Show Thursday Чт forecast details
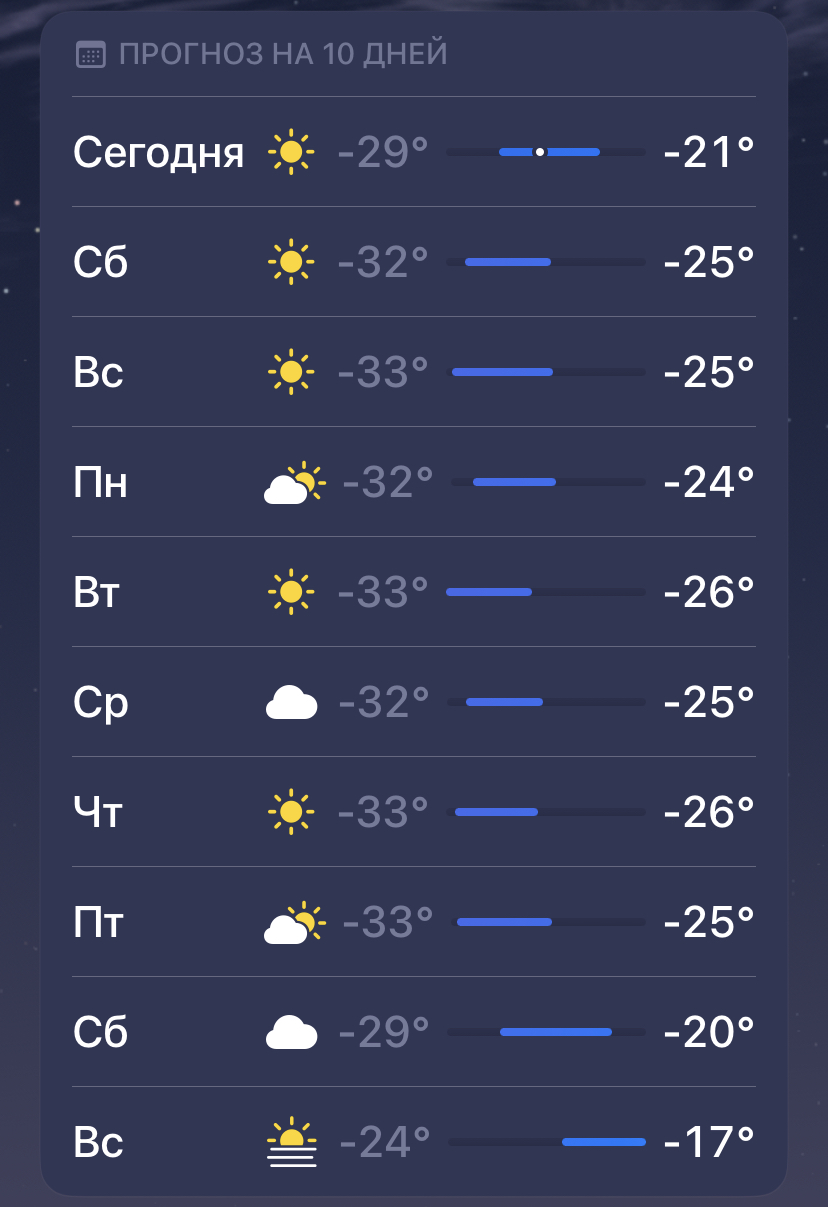 413,812
